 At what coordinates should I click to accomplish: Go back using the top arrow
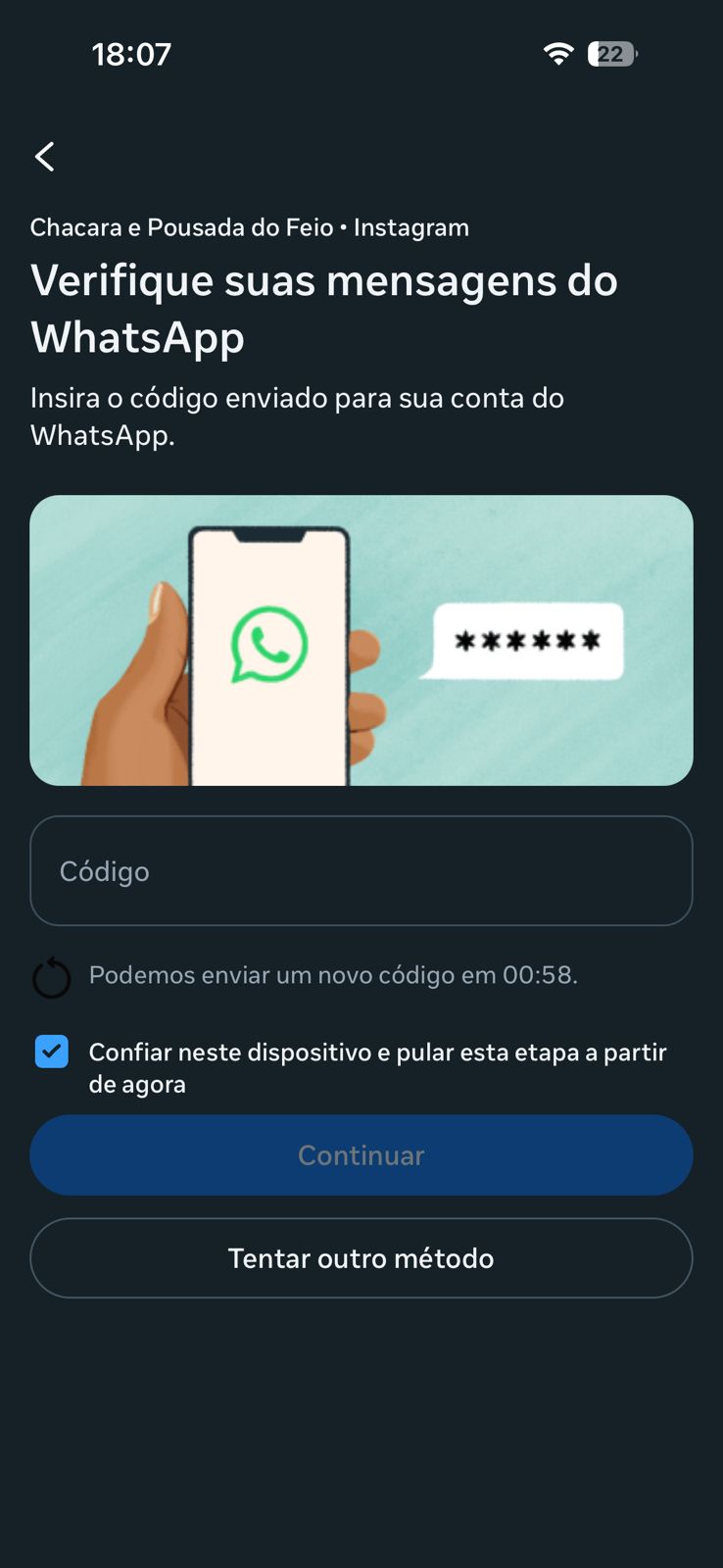click(45, 157)
